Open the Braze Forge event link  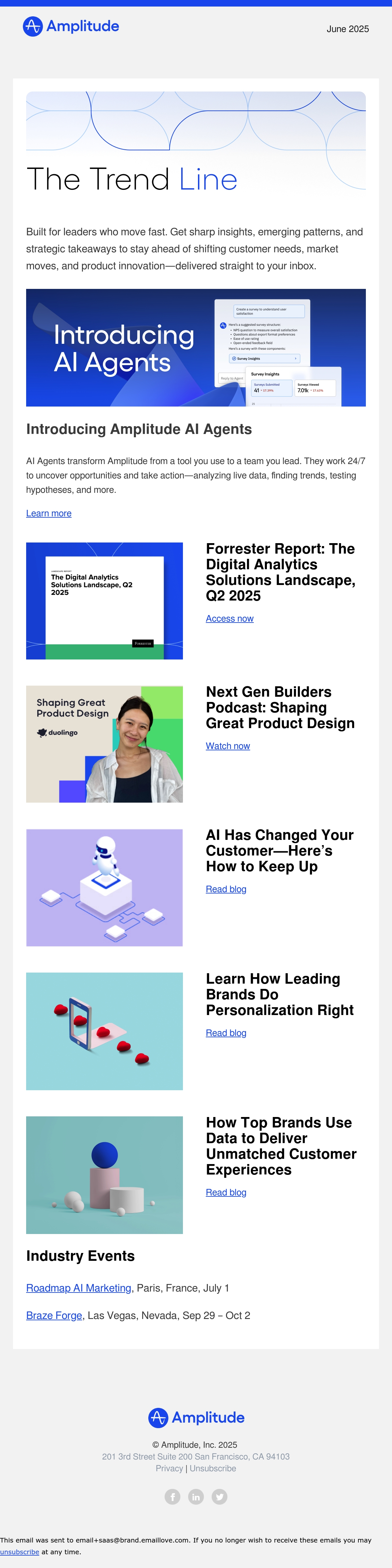click(x=54, y=1315)
